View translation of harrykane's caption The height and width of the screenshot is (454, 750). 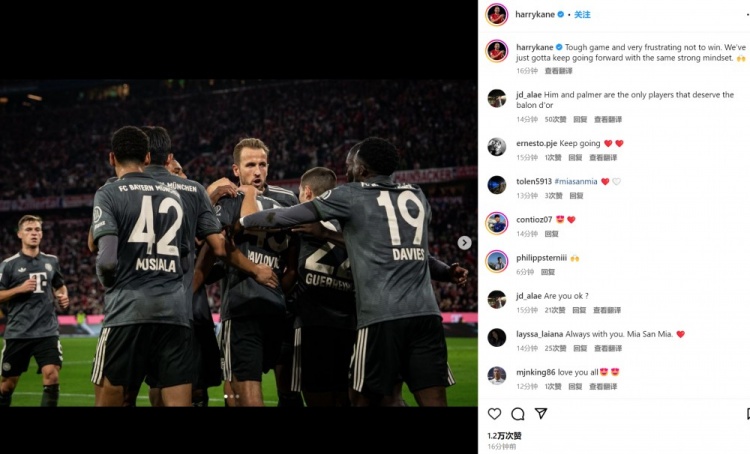coord(558,71)
